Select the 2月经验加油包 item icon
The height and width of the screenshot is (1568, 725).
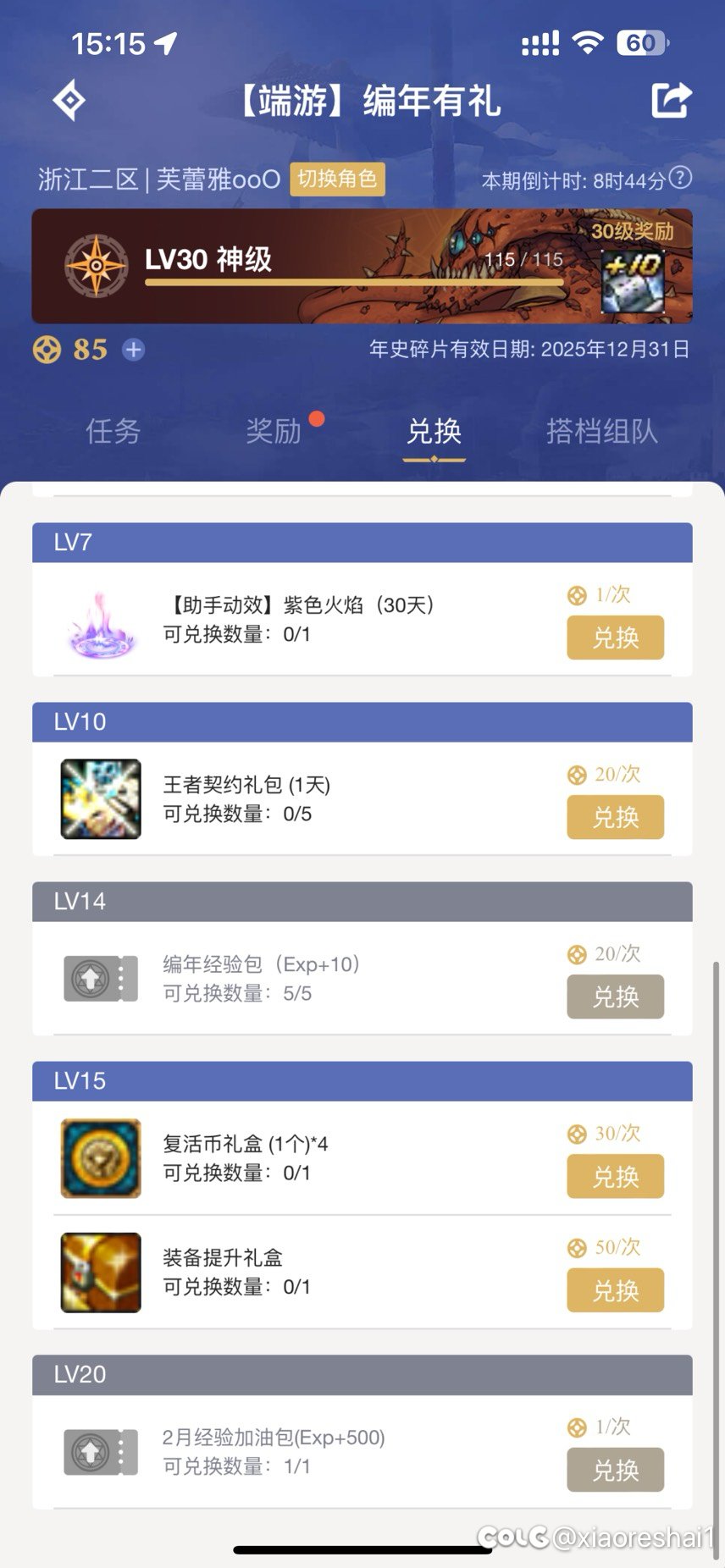click(x=100, y=1453)
